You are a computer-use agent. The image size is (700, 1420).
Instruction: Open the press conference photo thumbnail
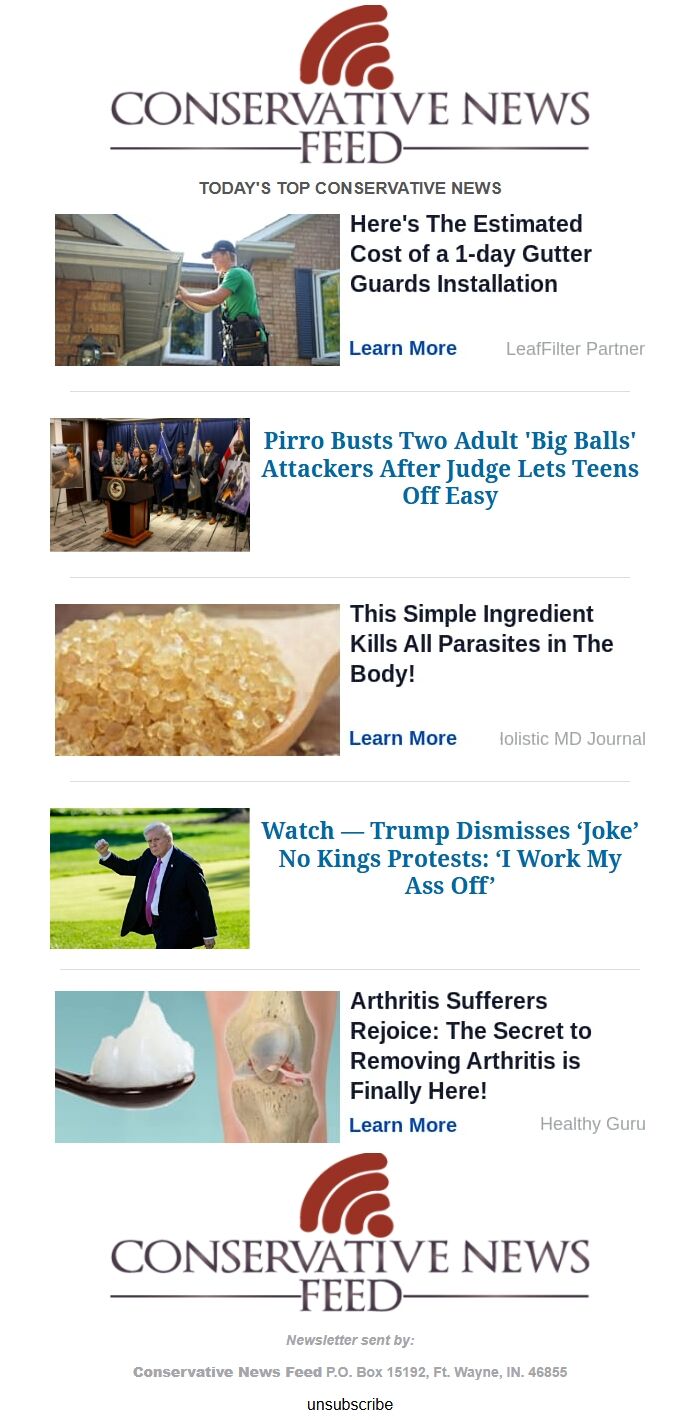click(x=150, y=484)
